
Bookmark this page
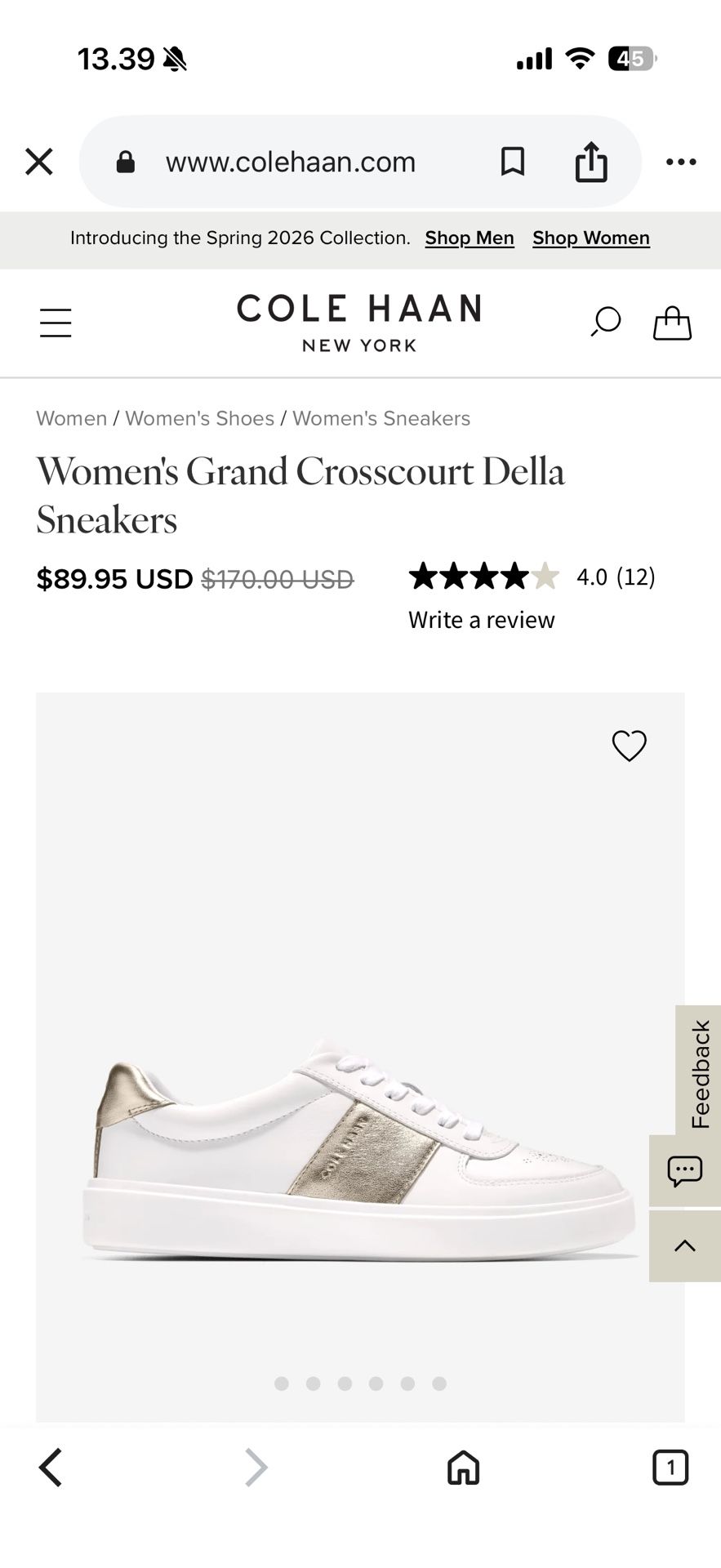coord(513,161)
